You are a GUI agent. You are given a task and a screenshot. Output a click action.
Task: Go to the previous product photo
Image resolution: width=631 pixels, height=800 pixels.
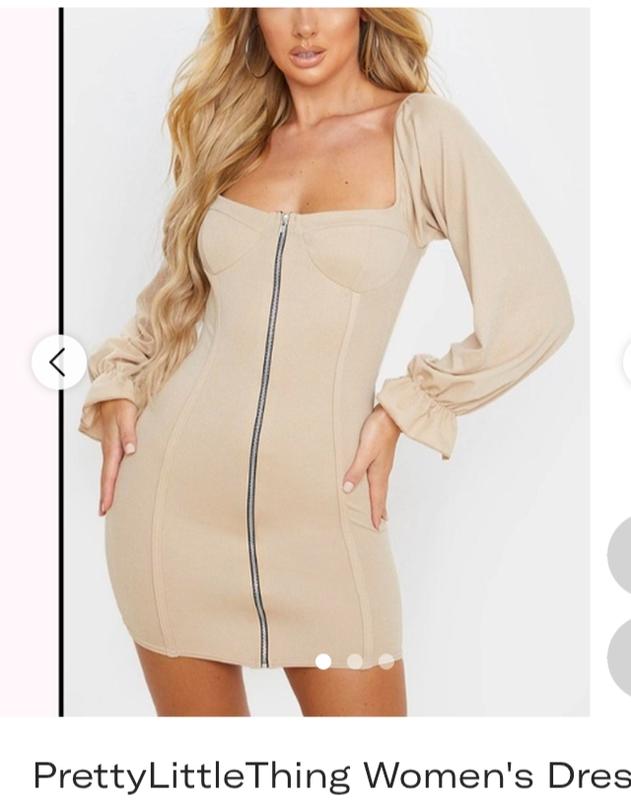58,362
